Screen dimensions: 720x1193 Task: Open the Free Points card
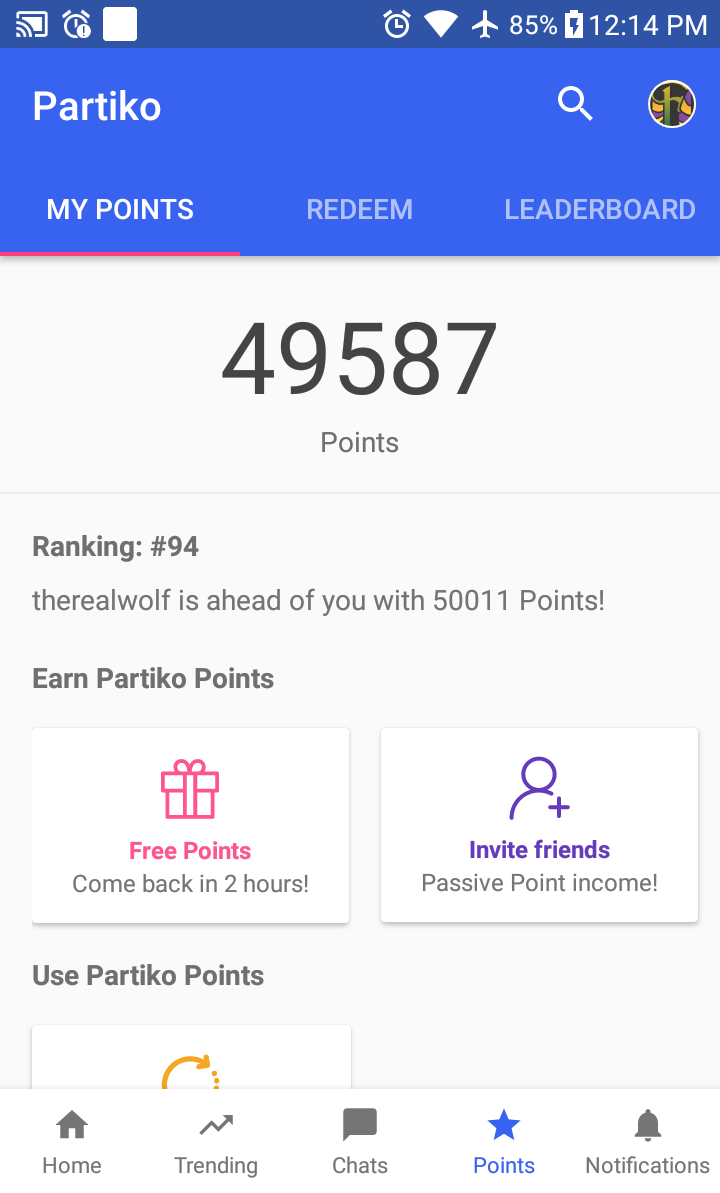click(190, 825)
